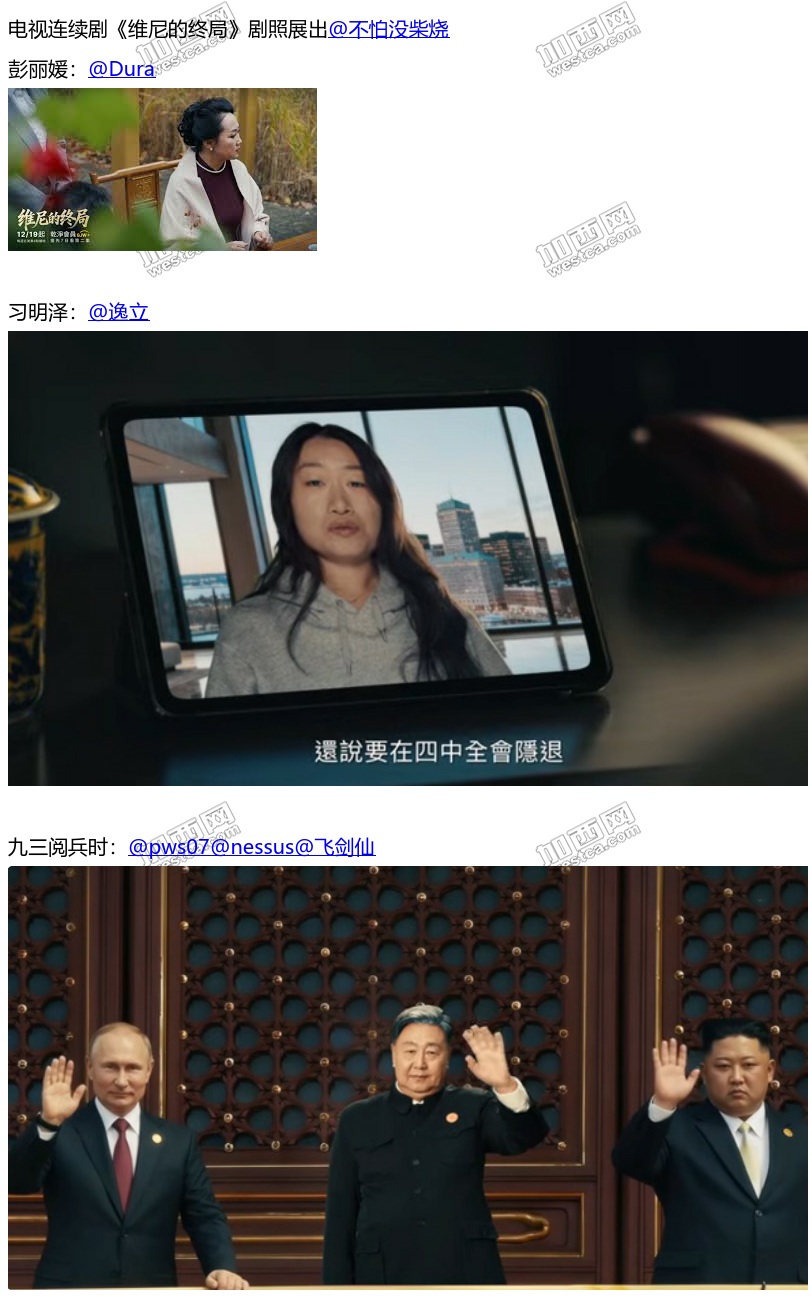Open the @不怕没柴烧 user link

(389, 29)
